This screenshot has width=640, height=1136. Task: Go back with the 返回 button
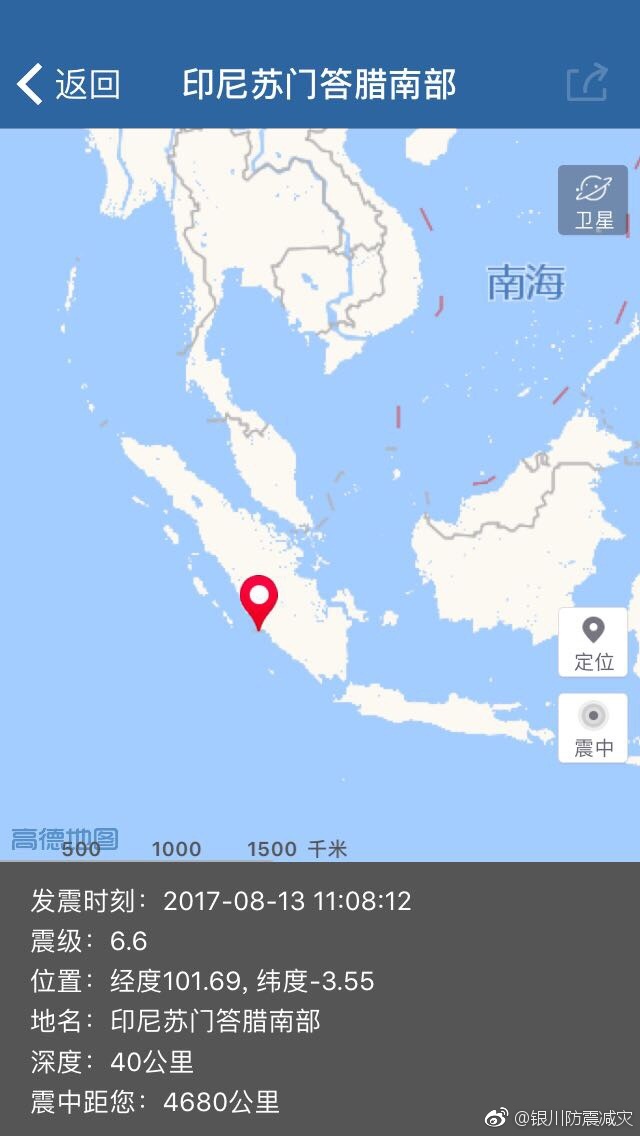[68, 84]
